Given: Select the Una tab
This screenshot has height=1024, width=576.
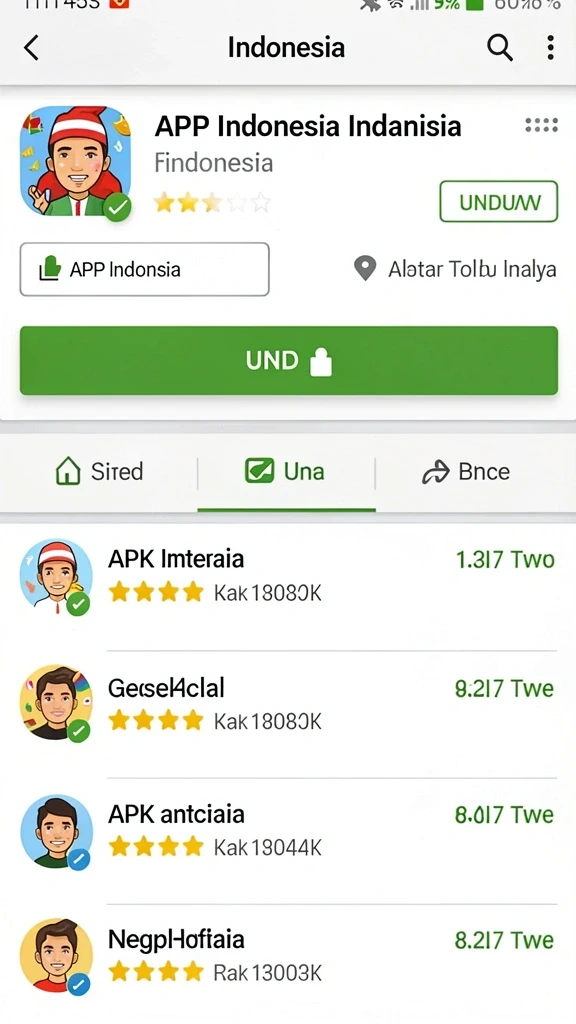Looking at the screenshot, I should (286, 472).
